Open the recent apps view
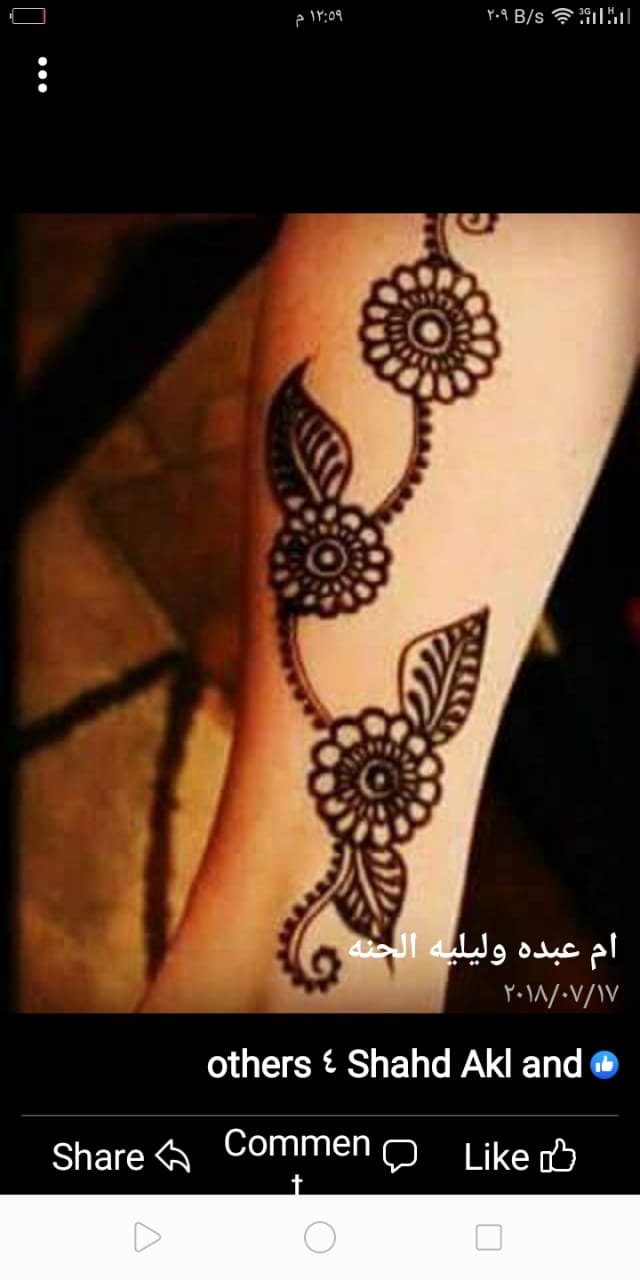The image size is (640, 1280). click(489, 1238)
